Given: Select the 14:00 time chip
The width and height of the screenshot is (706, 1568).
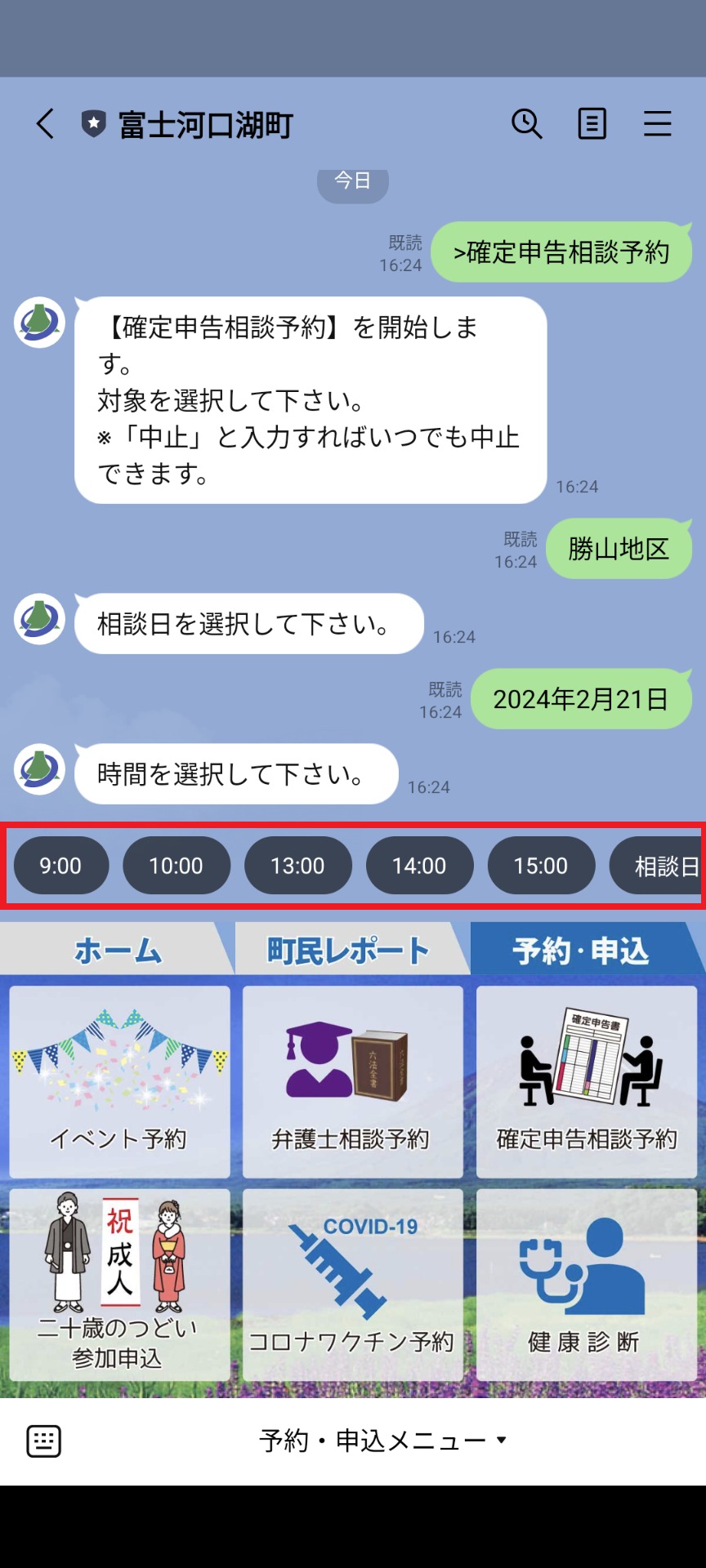Looking at the screenshot, I should click(x=419, y=866).
